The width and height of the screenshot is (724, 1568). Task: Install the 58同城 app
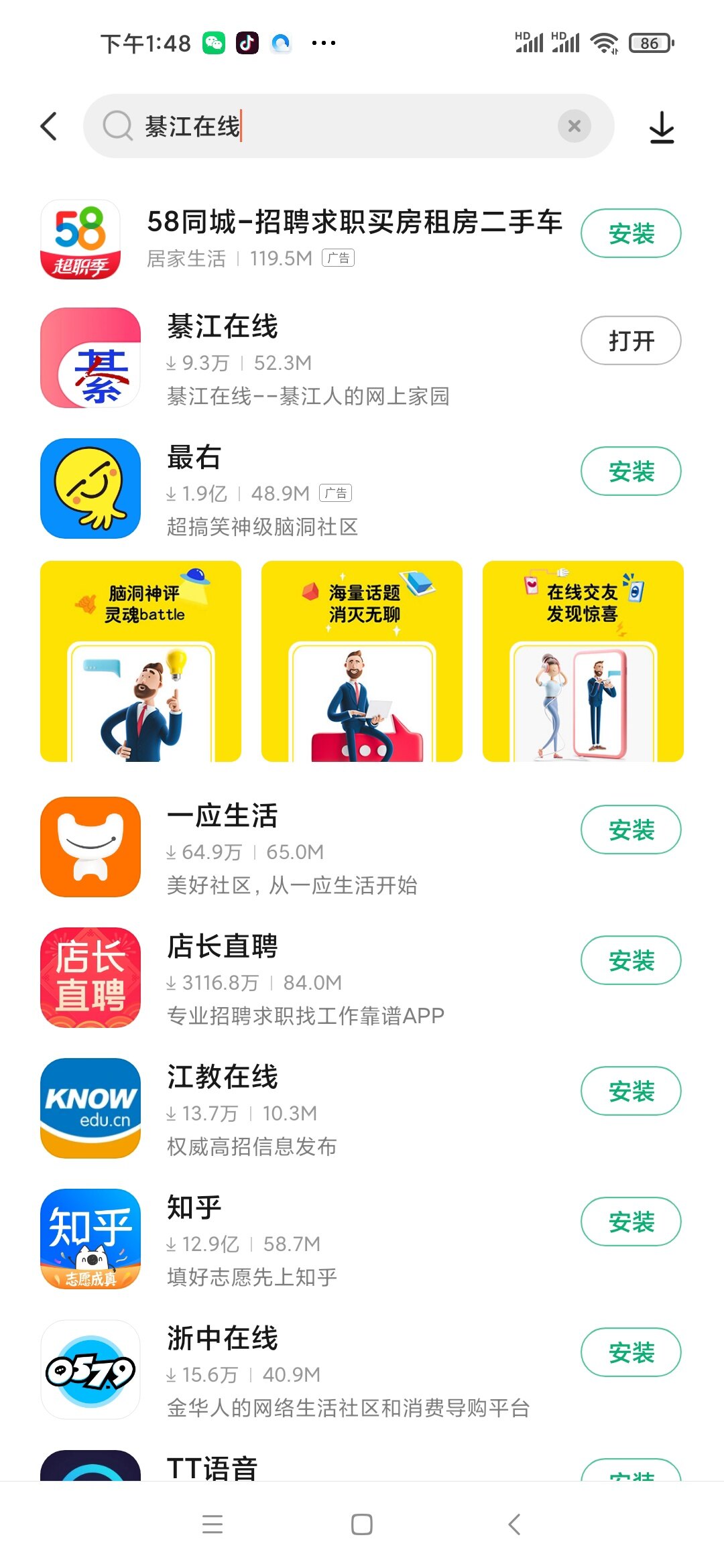(x=630, y=234)
